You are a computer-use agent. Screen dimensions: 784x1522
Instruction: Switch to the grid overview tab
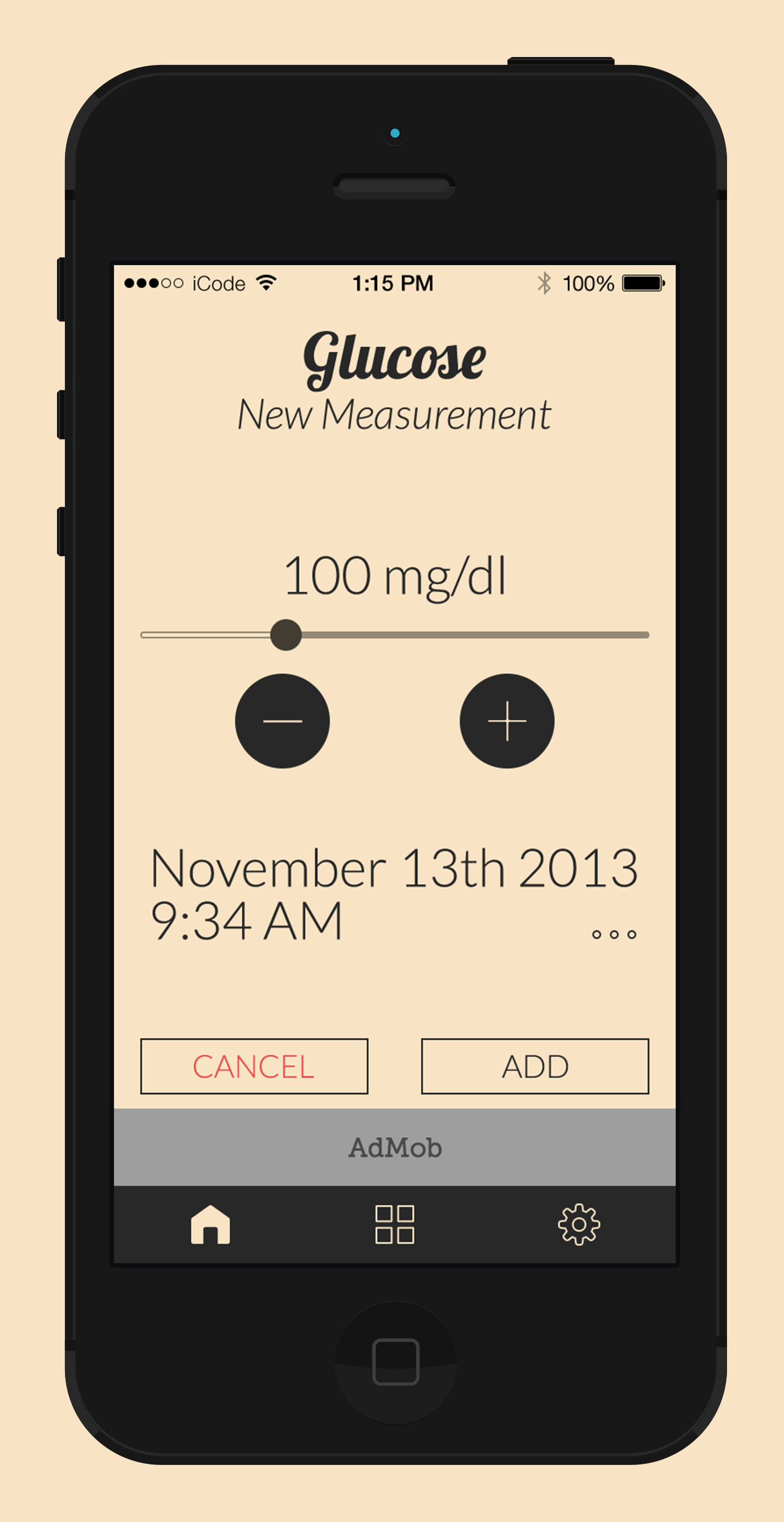point(394,1225)
